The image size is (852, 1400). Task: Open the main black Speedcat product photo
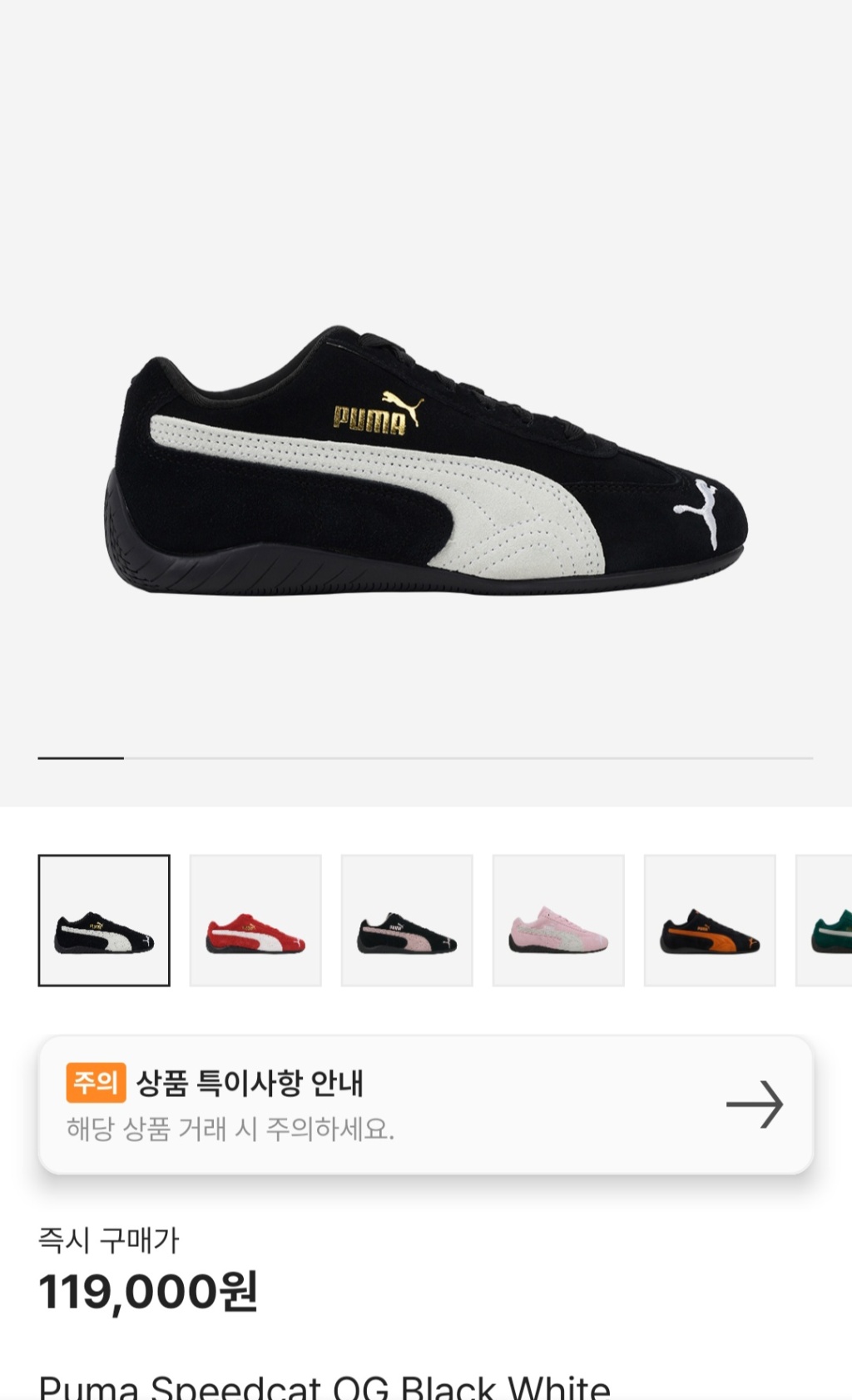pyautogui.click(x=425, y=462)
